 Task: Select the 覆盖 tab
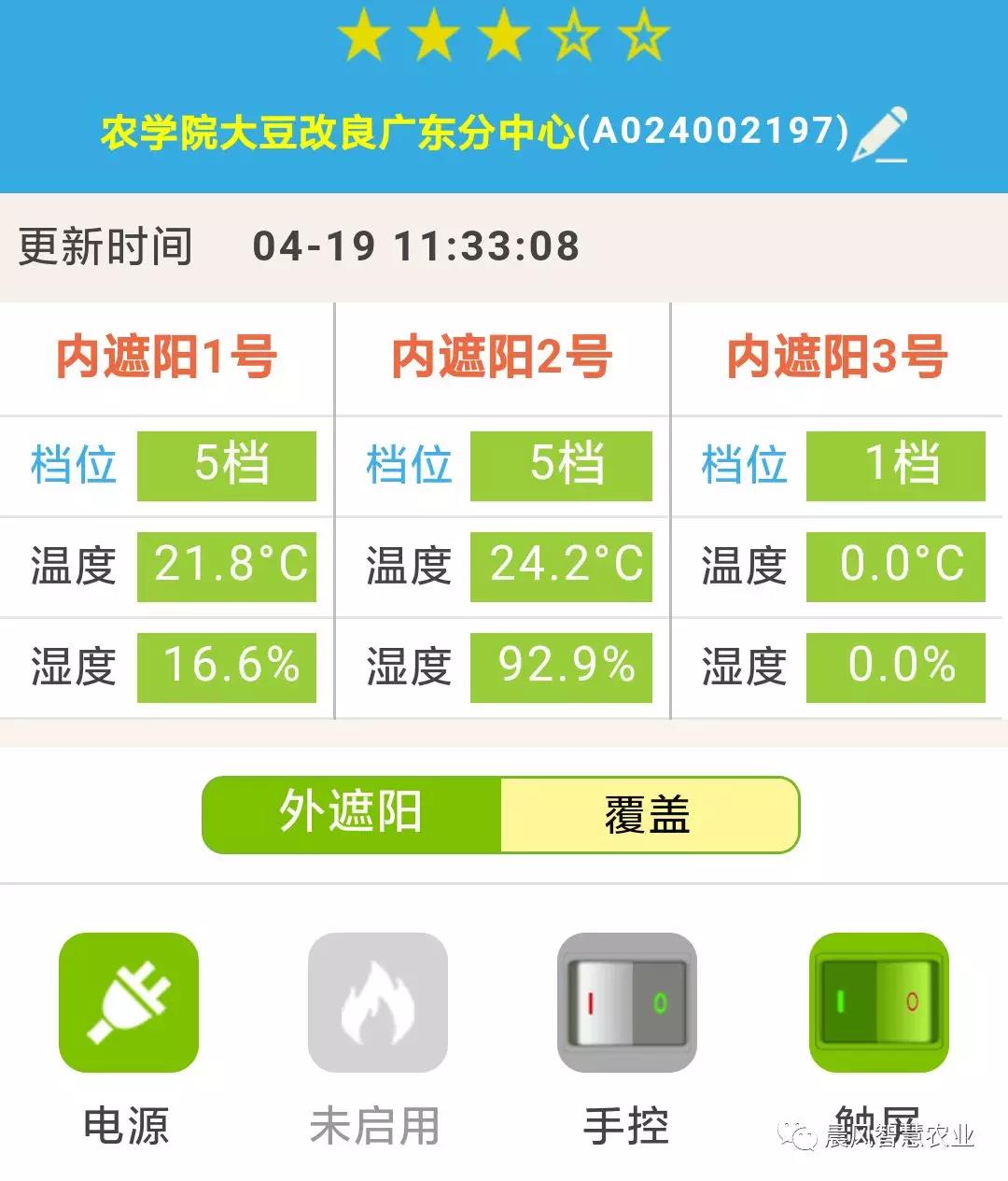[x=649, y=814]
